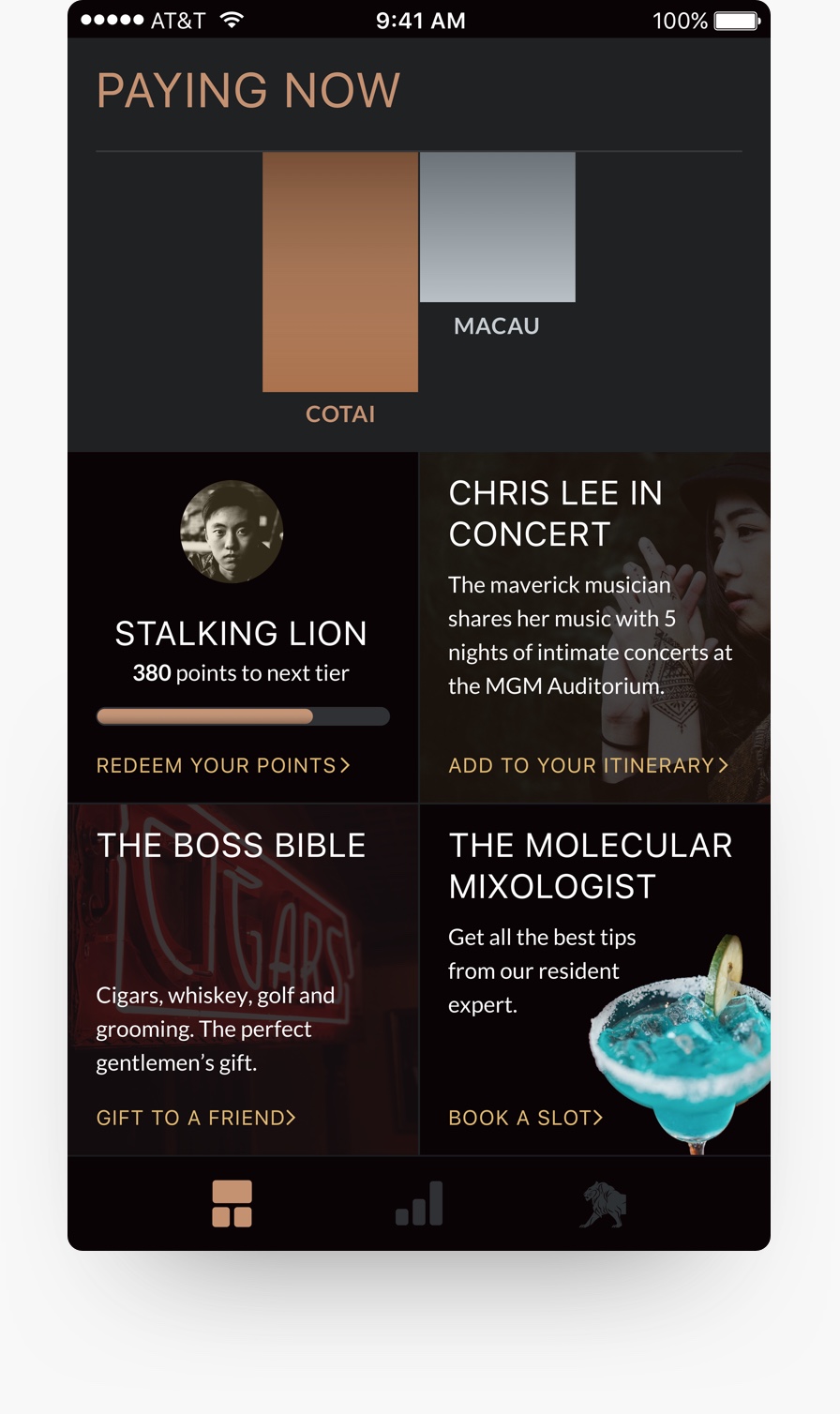Select the Macau bar
Image resolution: width=840 pixels, height=1414 pixels.
(x=497, y=227)
